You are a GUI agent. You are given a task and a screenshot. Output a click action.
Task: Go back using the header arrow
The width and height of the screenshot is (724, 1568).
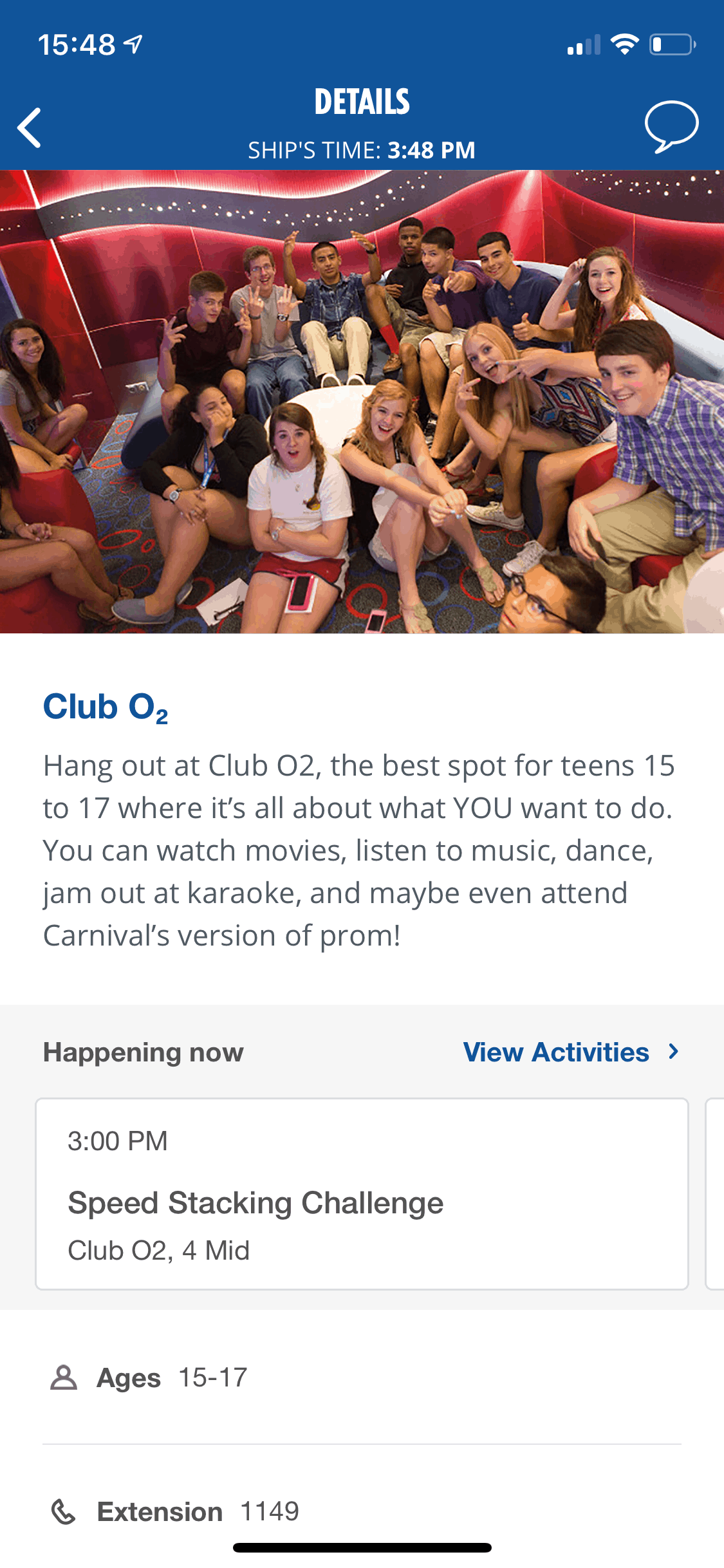(30, 127)
